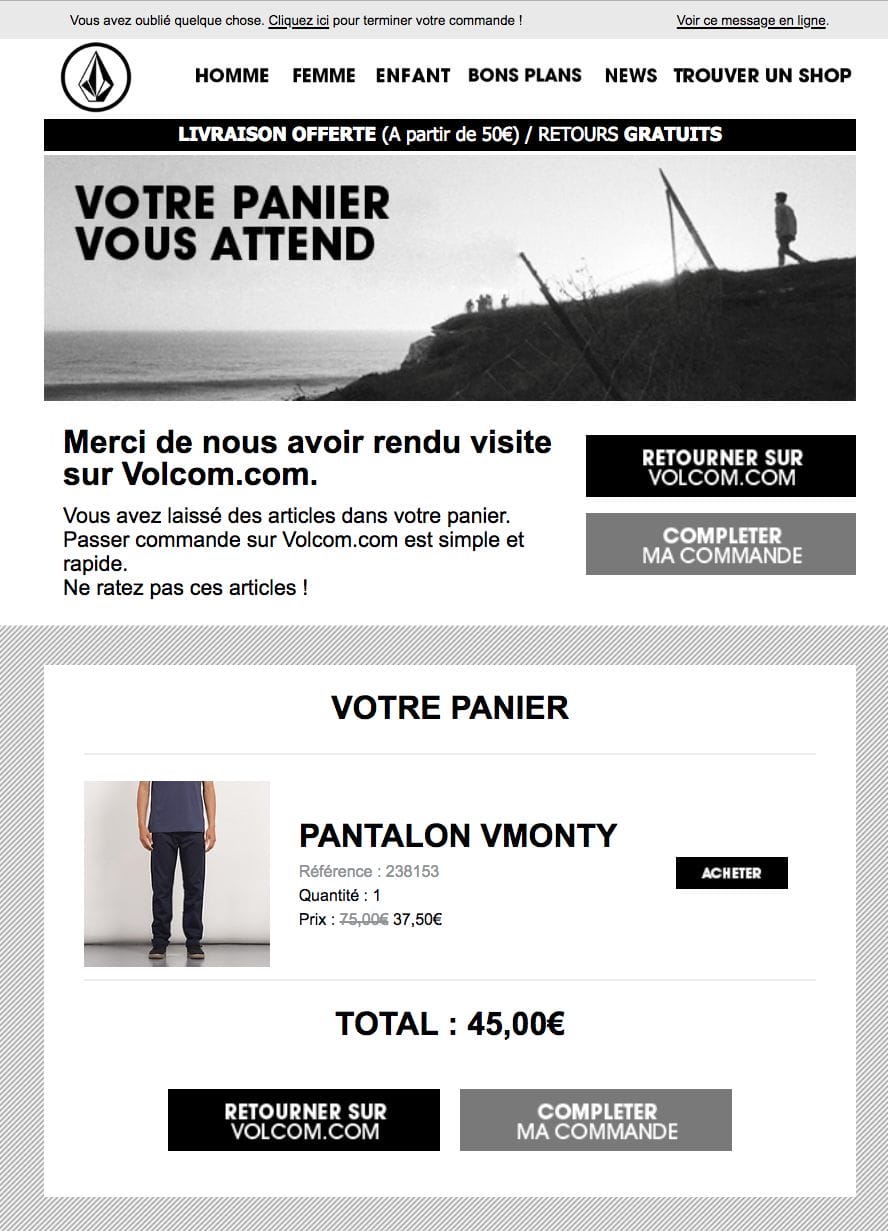Screen dimensions: 888x1231
Task: Open the PANTALON VMONTY product title
Action: 459,836
